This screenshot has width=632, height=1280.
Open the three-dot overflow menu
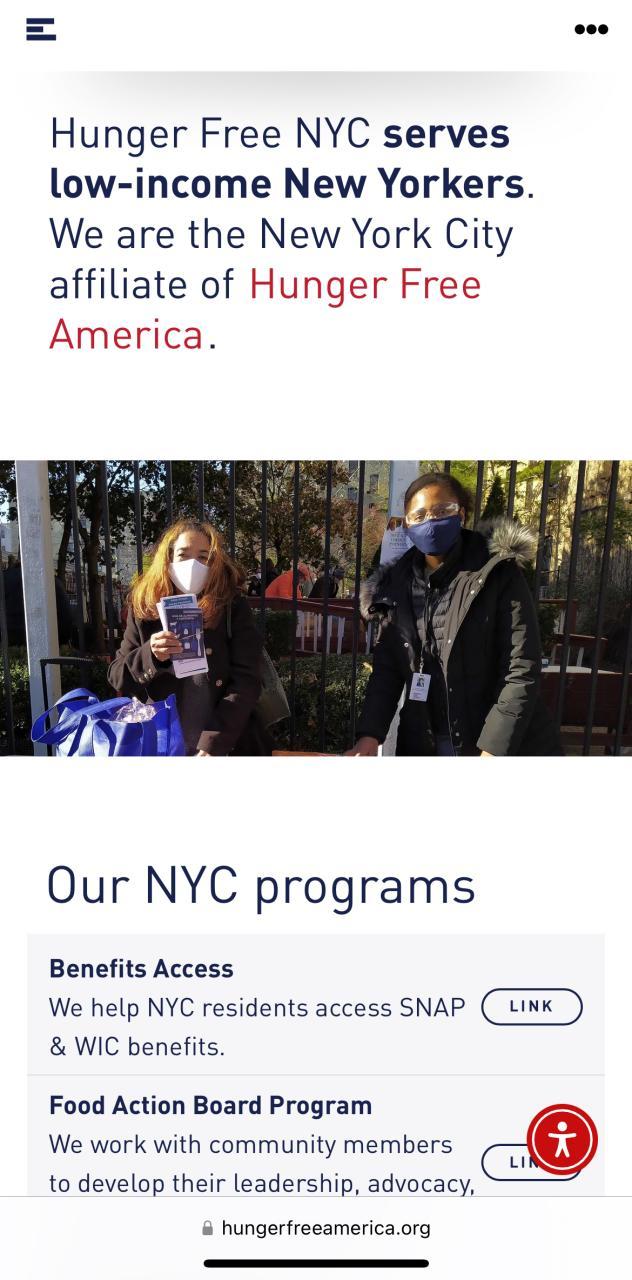591,29
